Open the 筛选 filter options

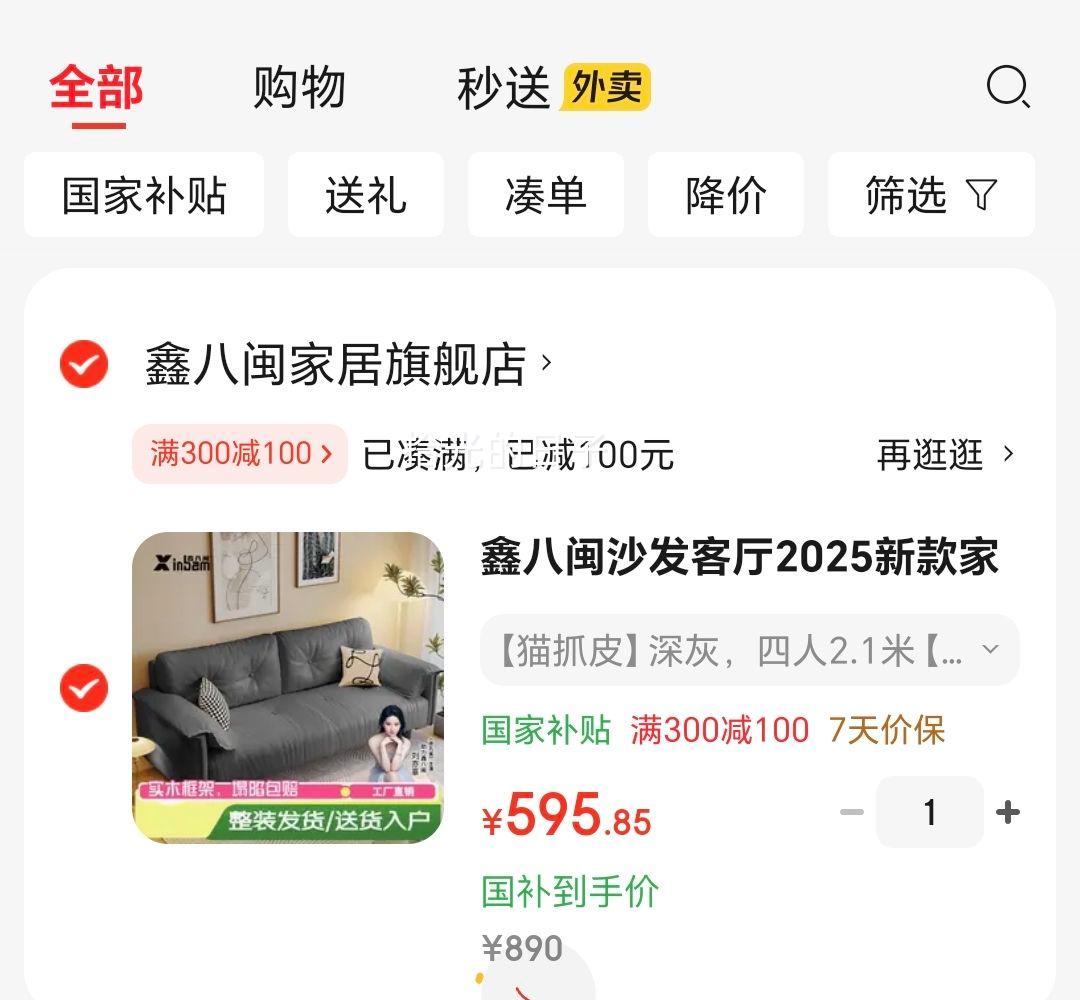click(931, 195)
